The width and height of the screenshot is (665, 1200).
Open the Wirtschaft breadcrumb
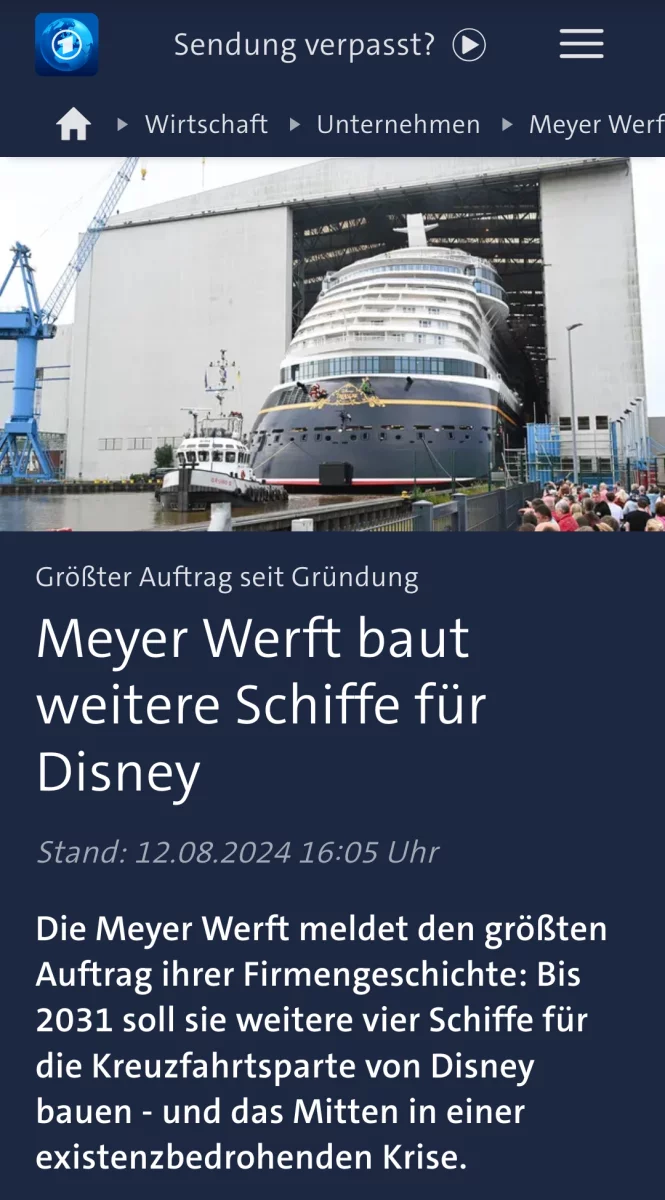[206, 125]
